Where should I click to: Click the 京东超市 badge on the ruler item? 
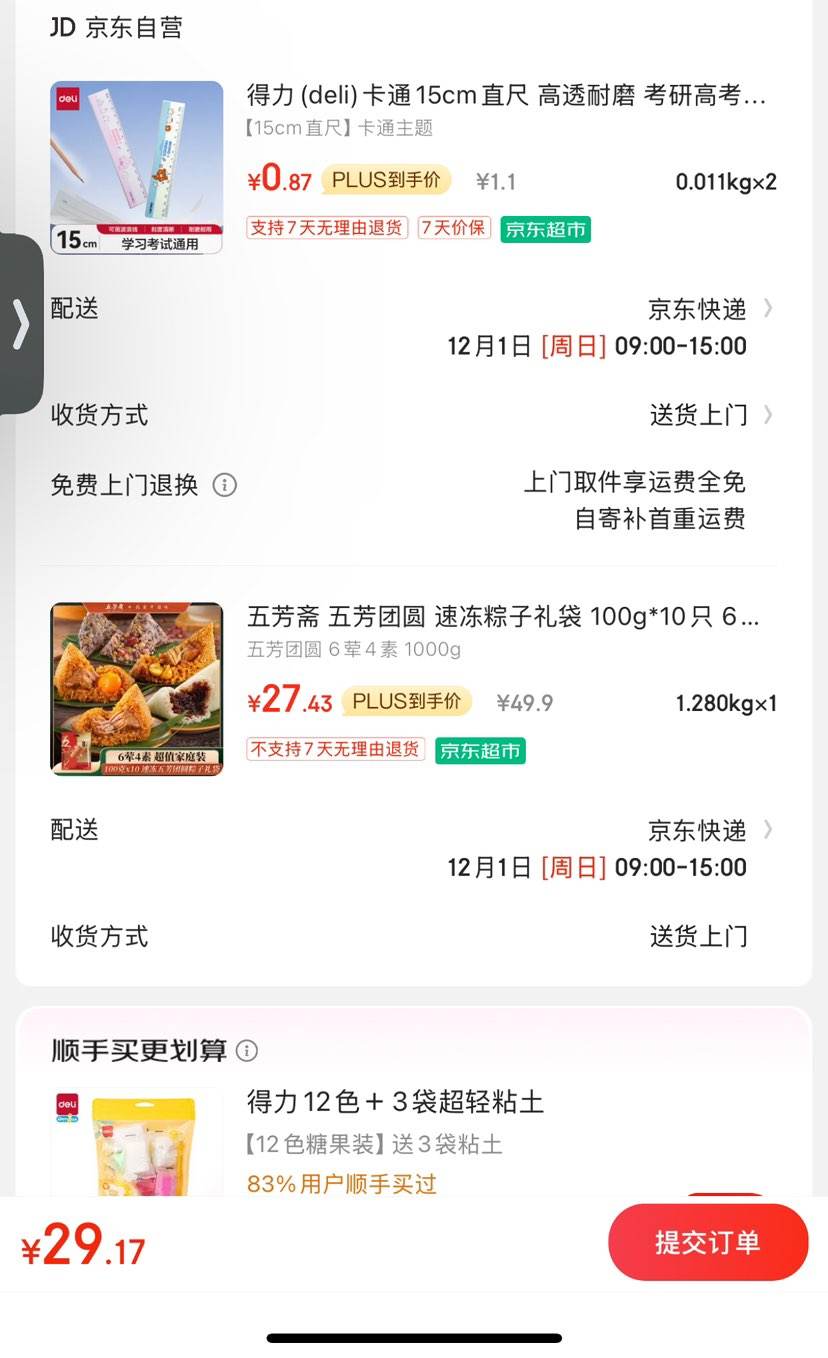[545, 229]
